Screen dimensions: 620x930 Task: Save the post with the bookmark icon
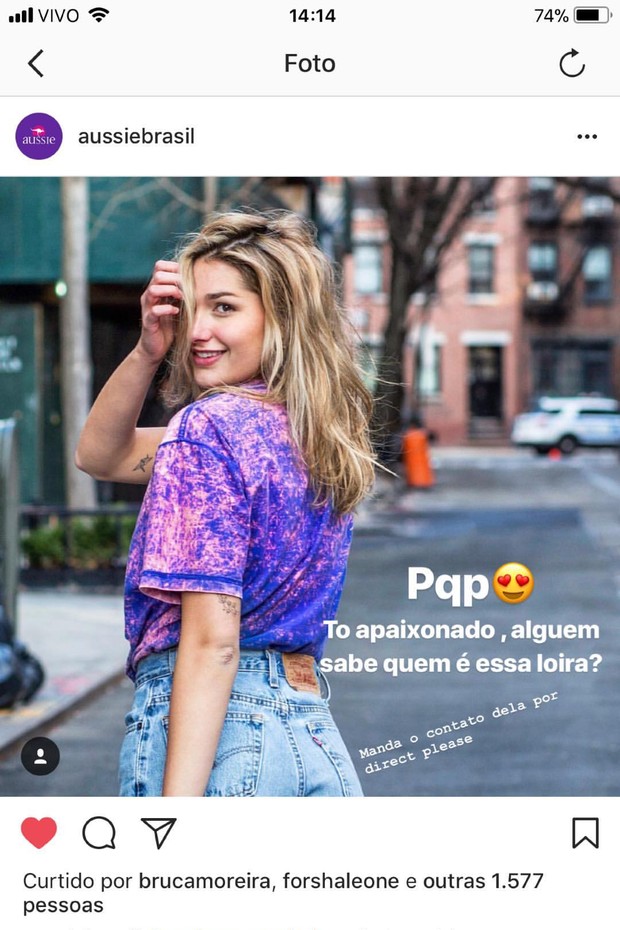pos(585,833)
